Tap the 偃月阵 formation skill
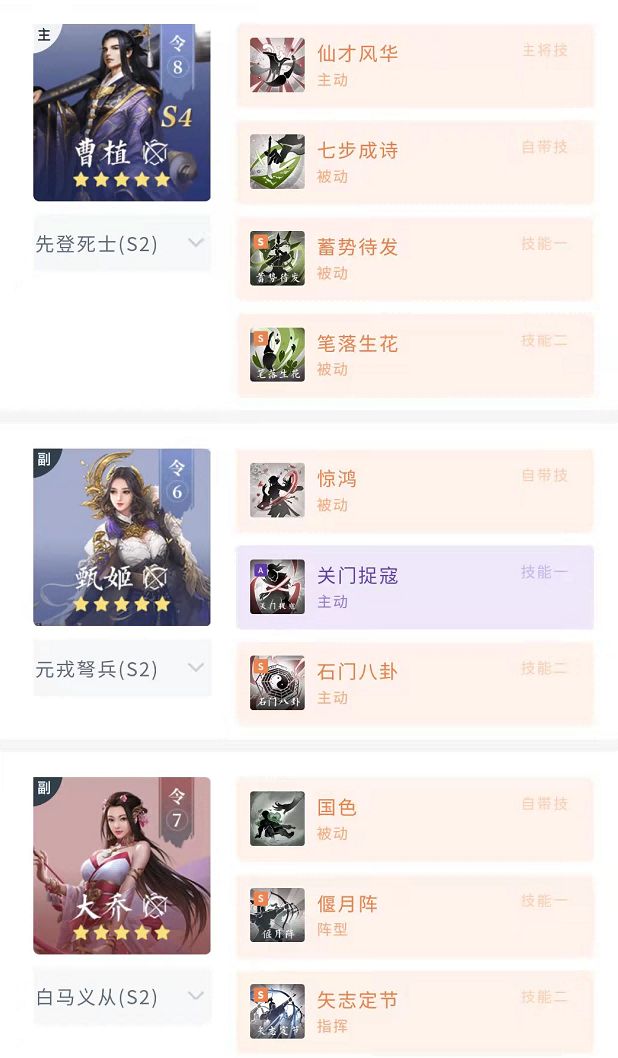 point(415,915)
